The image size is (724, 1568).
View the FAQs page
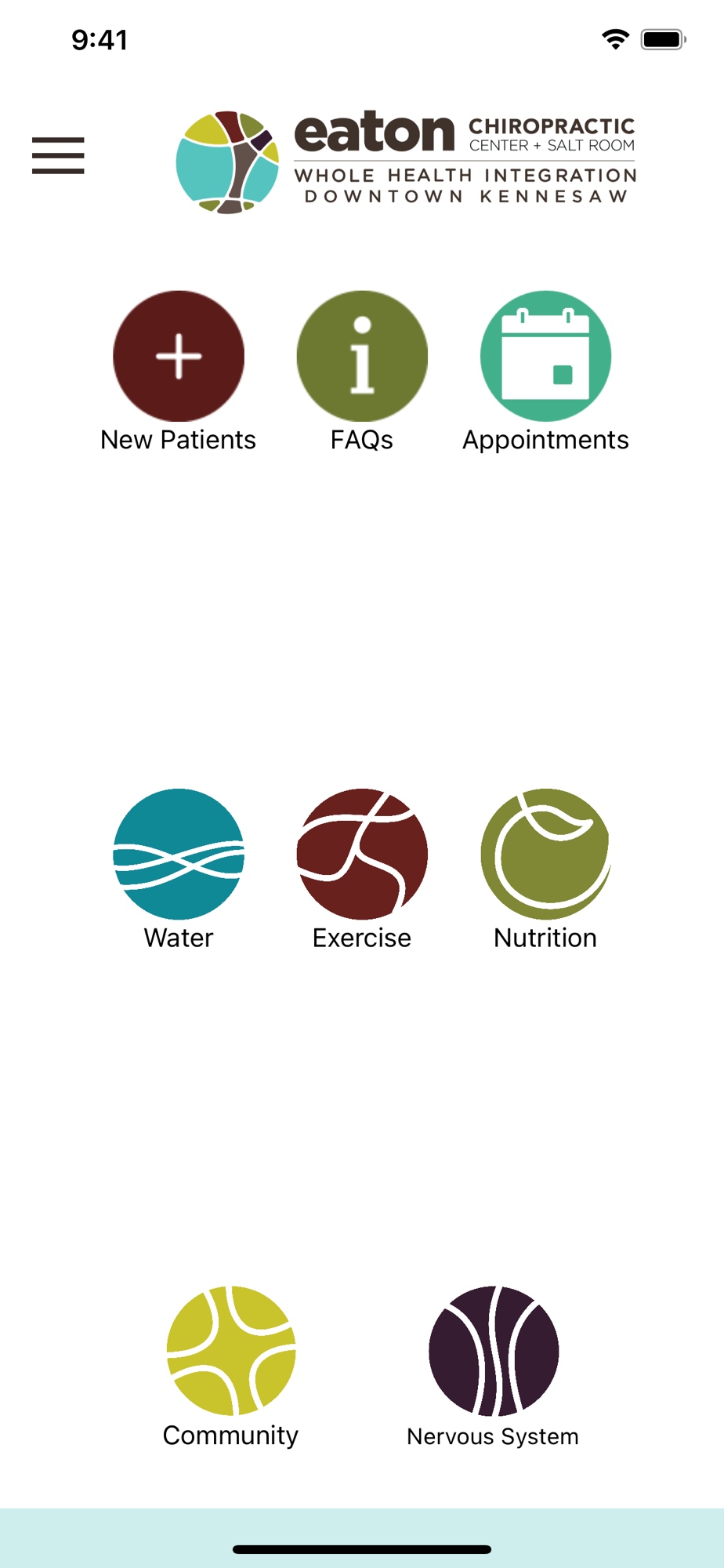[362, 357]
